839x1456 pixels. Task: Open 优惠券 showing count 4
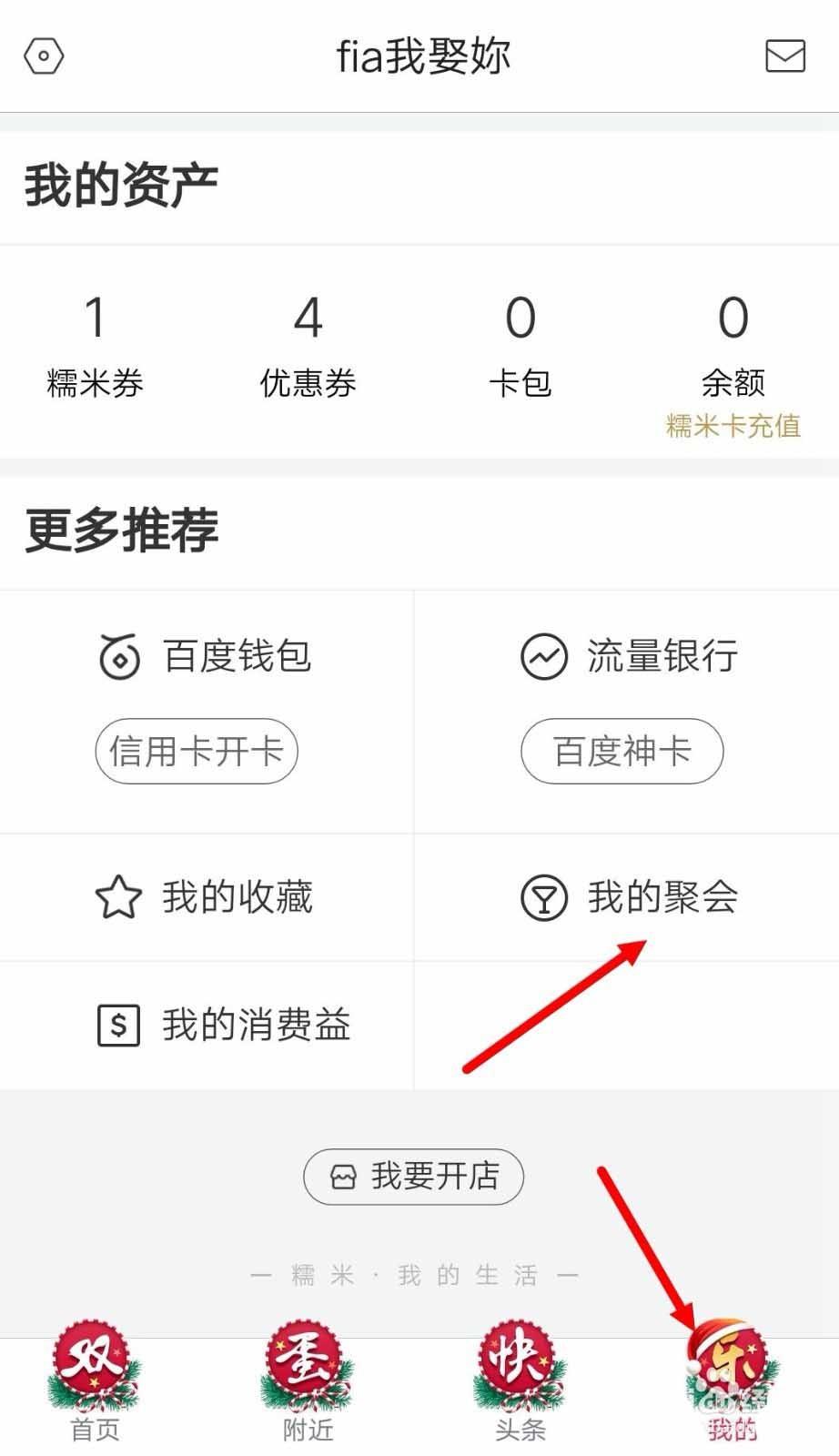[x=308, y=346]
